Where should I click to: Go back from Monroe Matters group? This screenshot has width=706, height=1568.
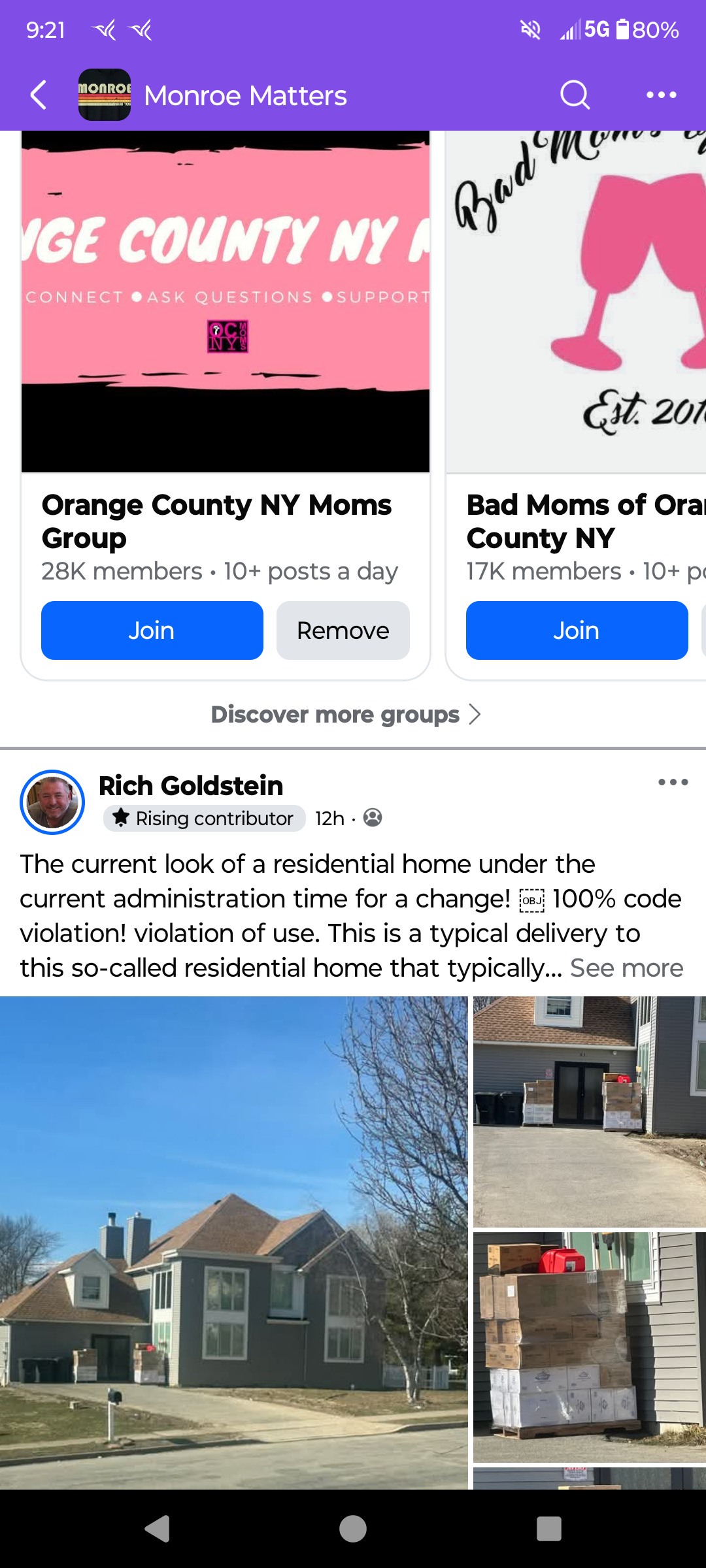39,95
